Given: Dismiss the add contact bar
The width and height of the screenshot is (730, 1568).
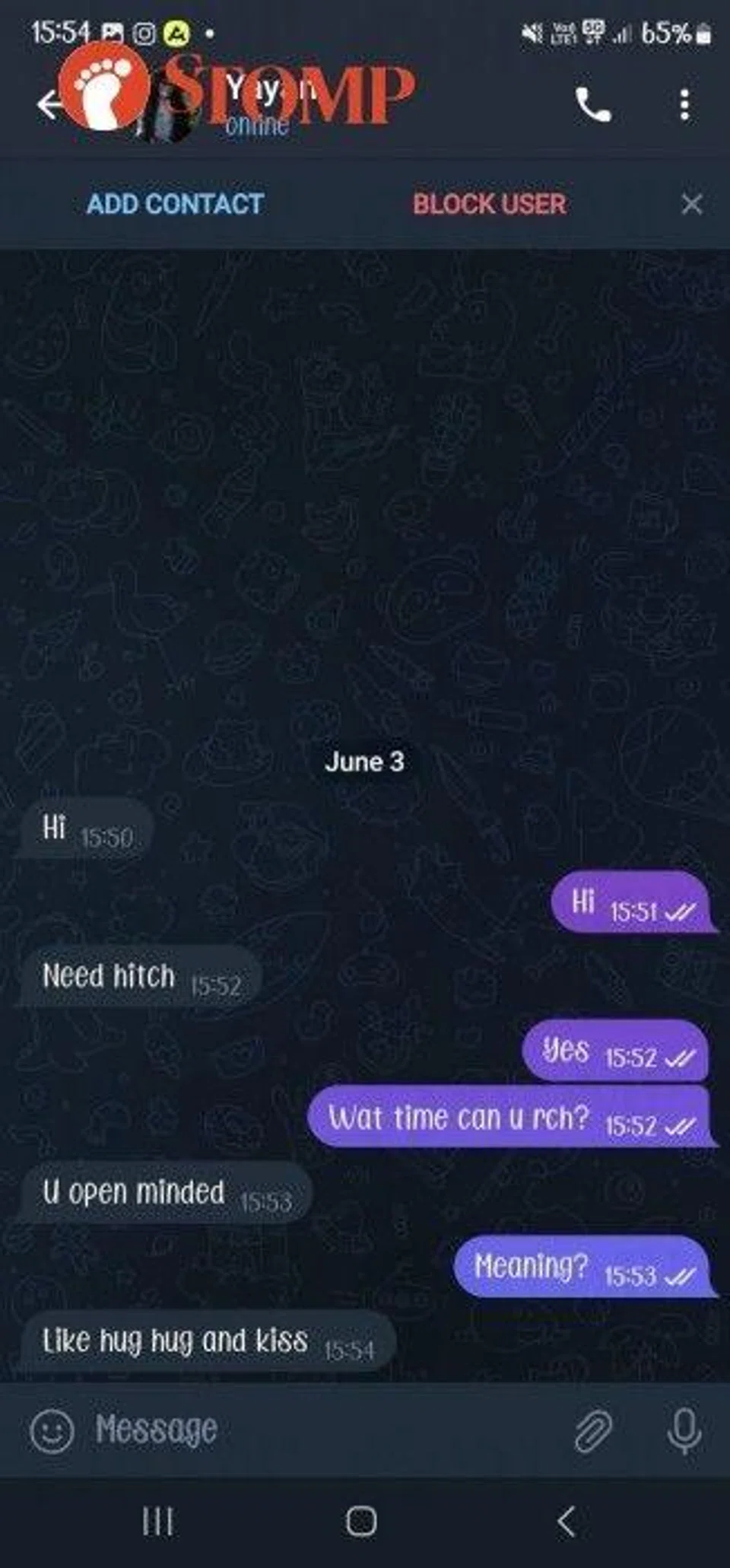Looking at the screenshot, I should 691,204.
